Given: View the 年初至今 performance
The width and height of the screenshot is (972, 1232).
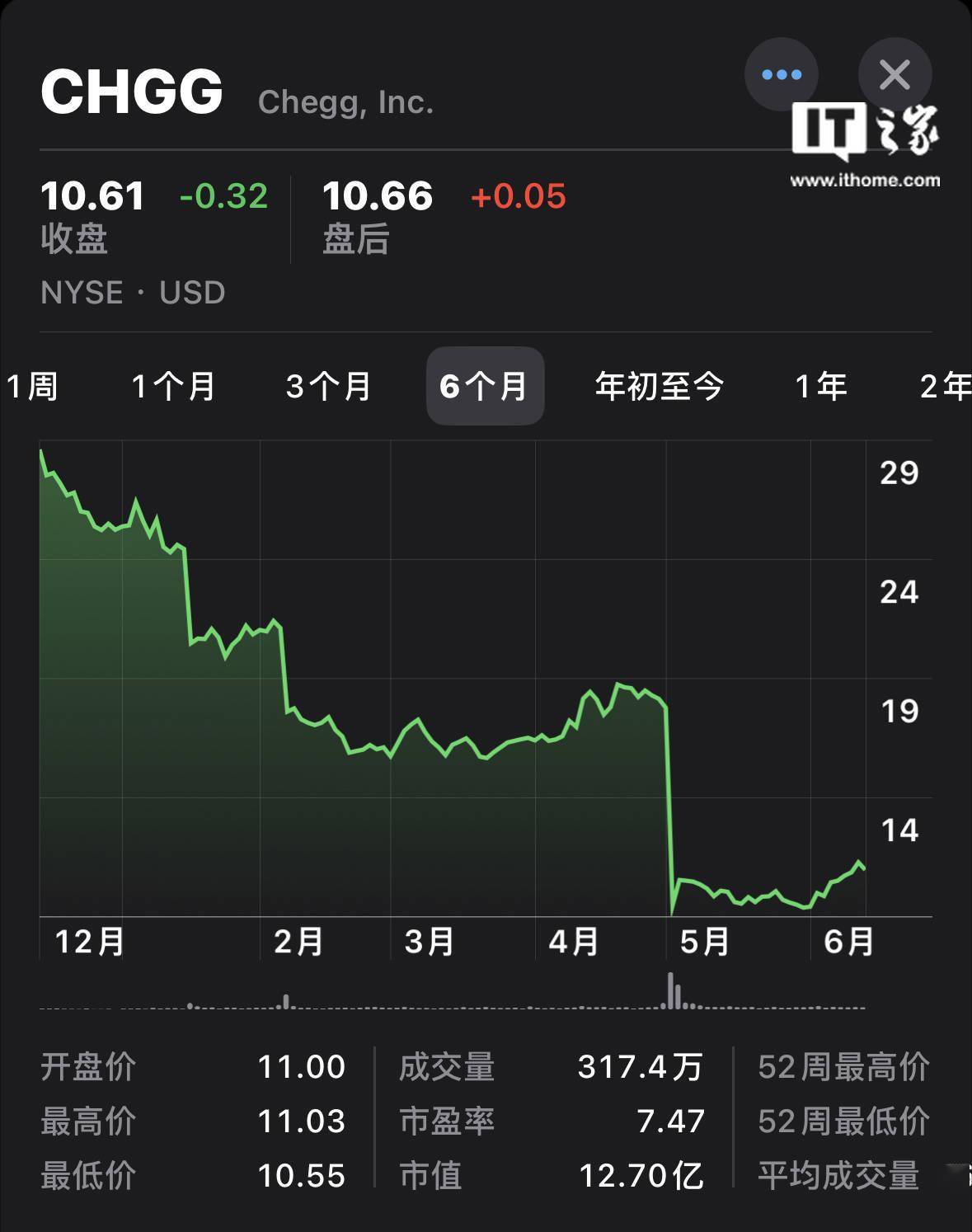Looking at the screenshot, I should (659, 386).
